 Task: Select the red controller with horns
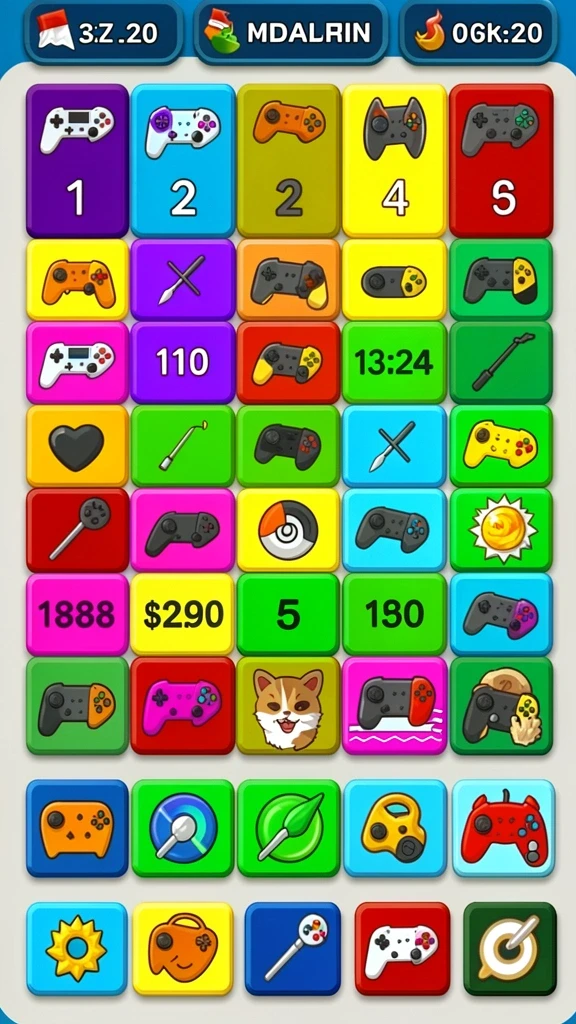click(503, 828)
